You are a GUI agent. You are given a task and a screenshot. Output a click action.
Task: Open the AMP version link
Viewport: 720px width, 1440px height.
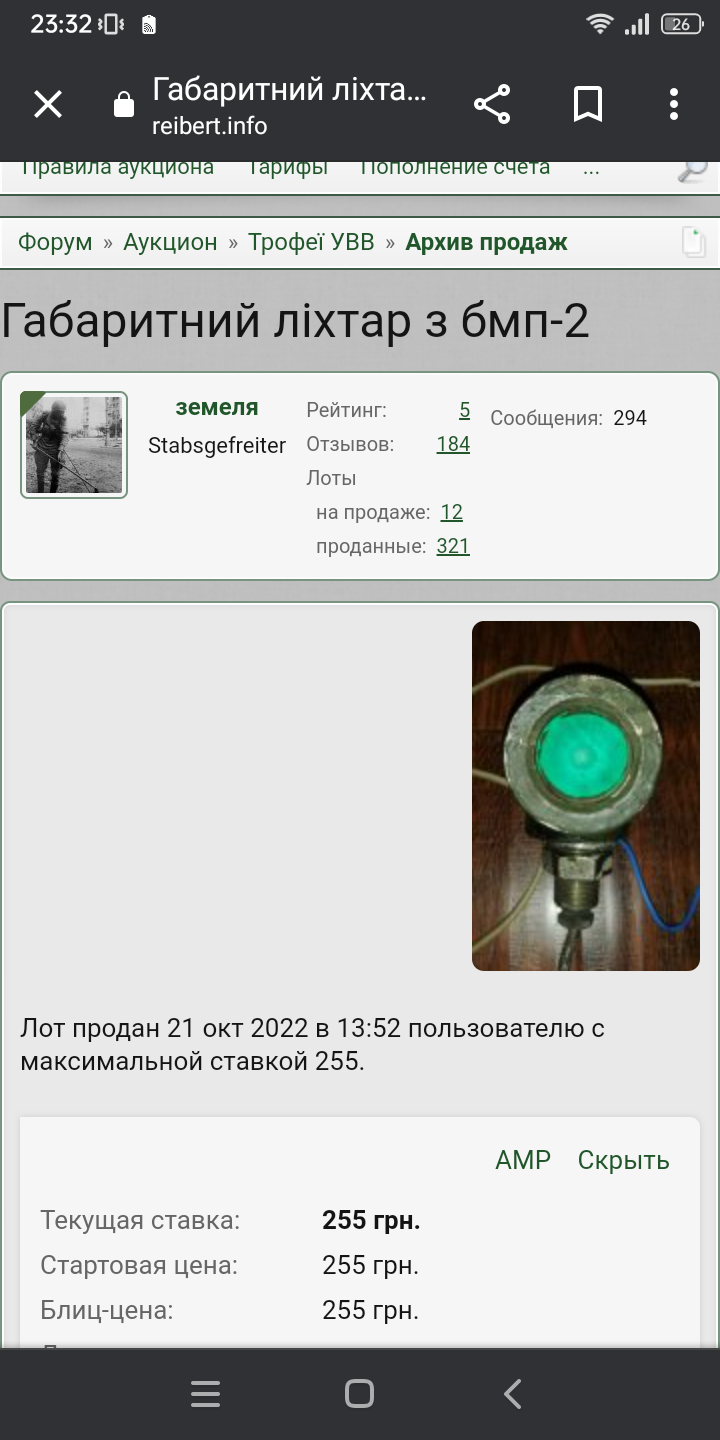[523, 1160]
